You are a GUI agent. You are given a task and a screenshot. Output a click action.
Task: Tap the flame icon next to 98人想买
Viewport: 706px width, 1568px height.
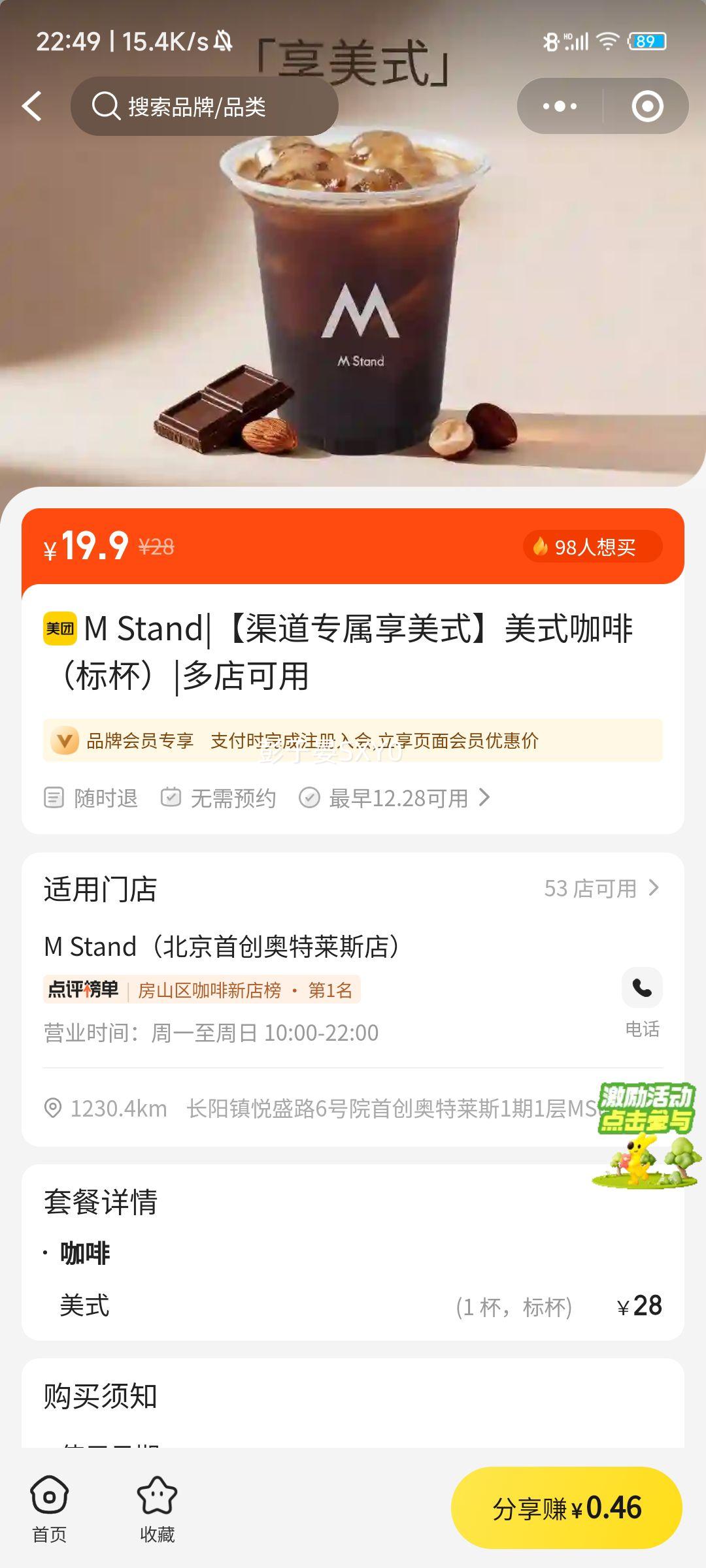coord(540,547)
